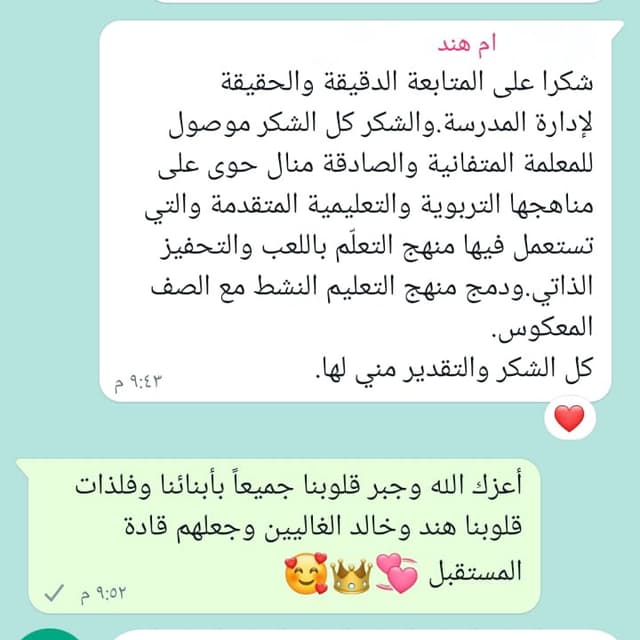Tap the red heart reaction

coord(569,419)
